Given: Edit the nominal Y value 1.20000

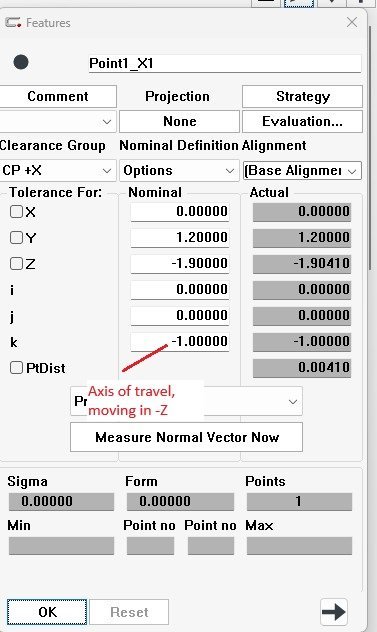Looking at the screenshot, I should (x=180, y=237).
